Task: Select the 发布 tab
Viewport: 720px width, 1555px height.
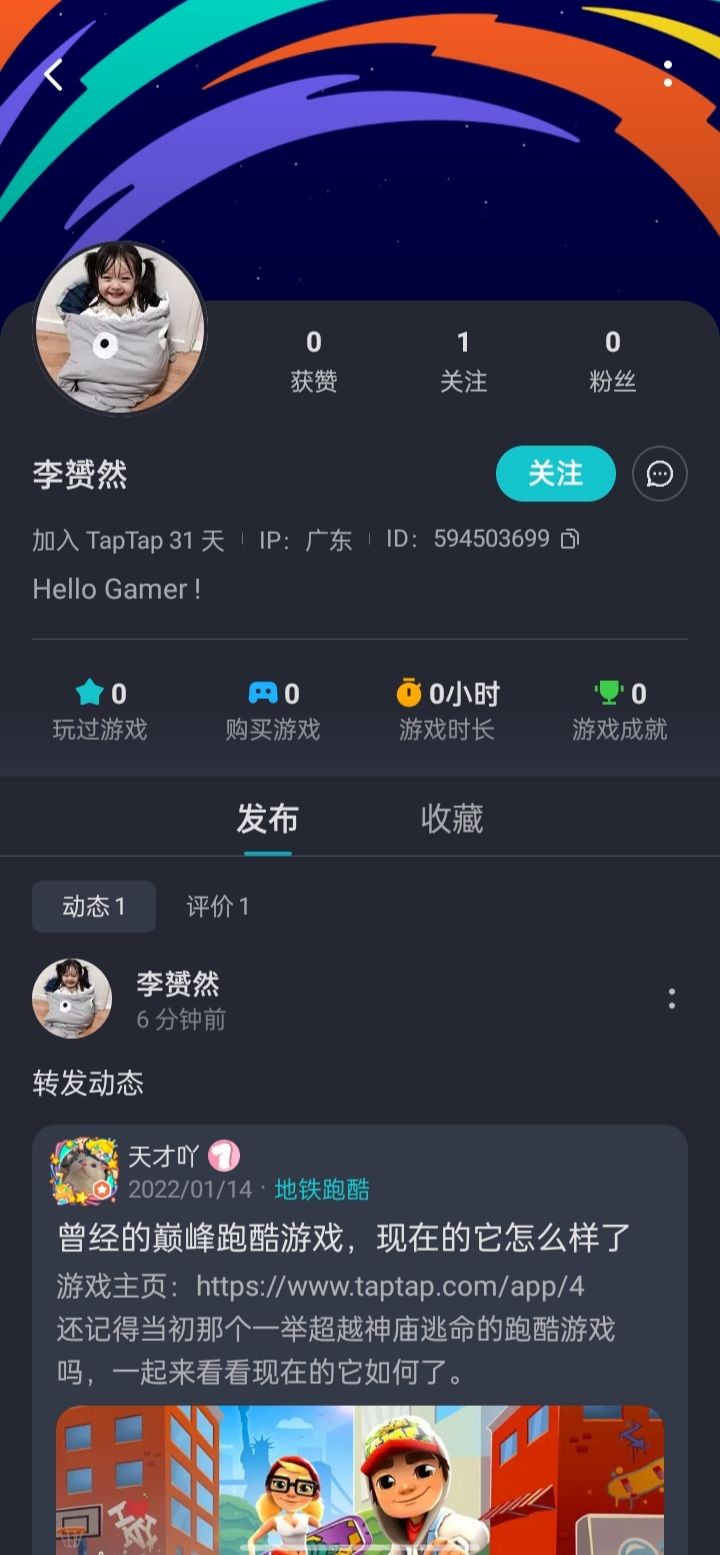Action: [267, 819]
